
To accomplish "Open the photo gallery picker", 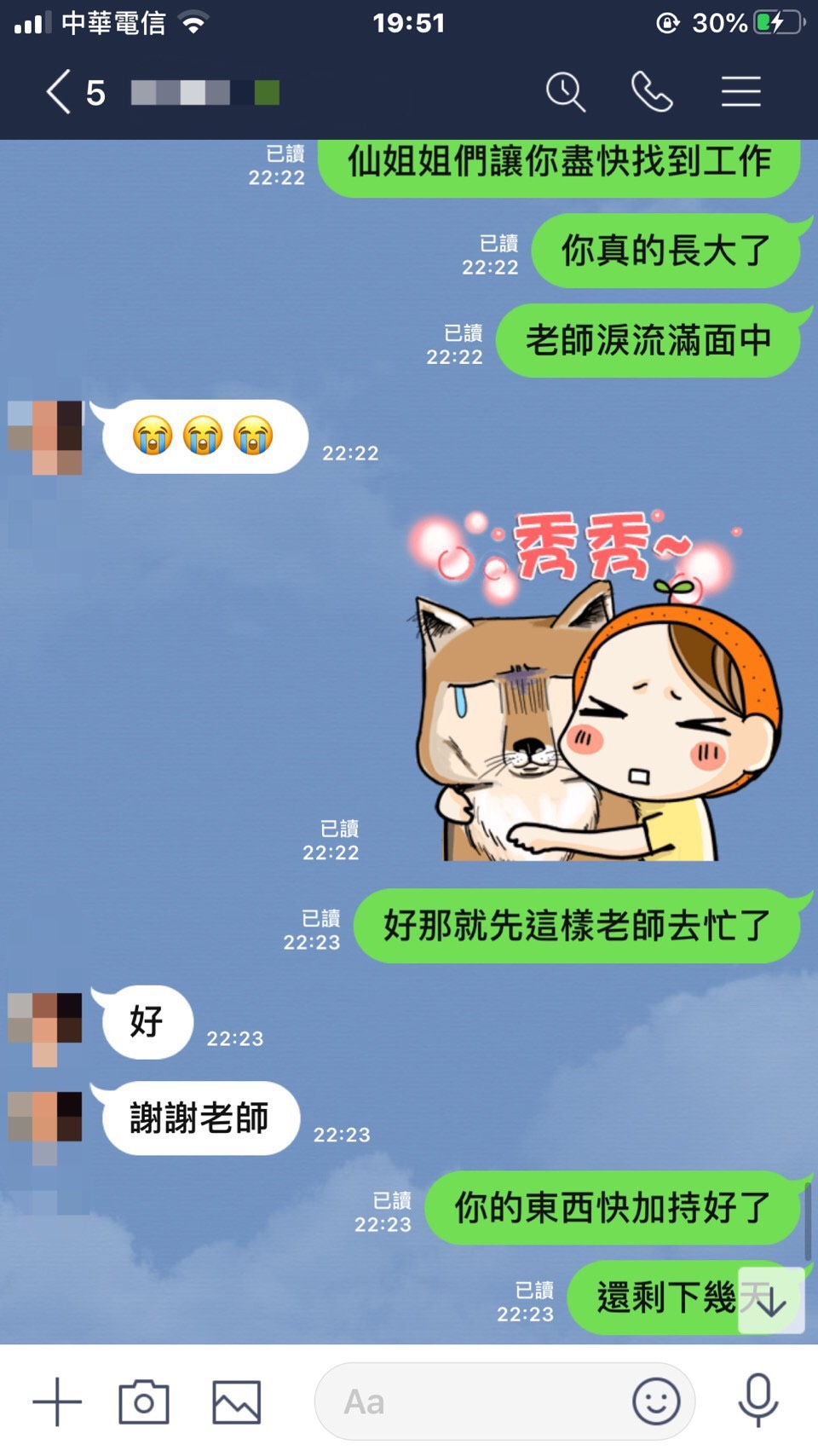I will 236,1401.
